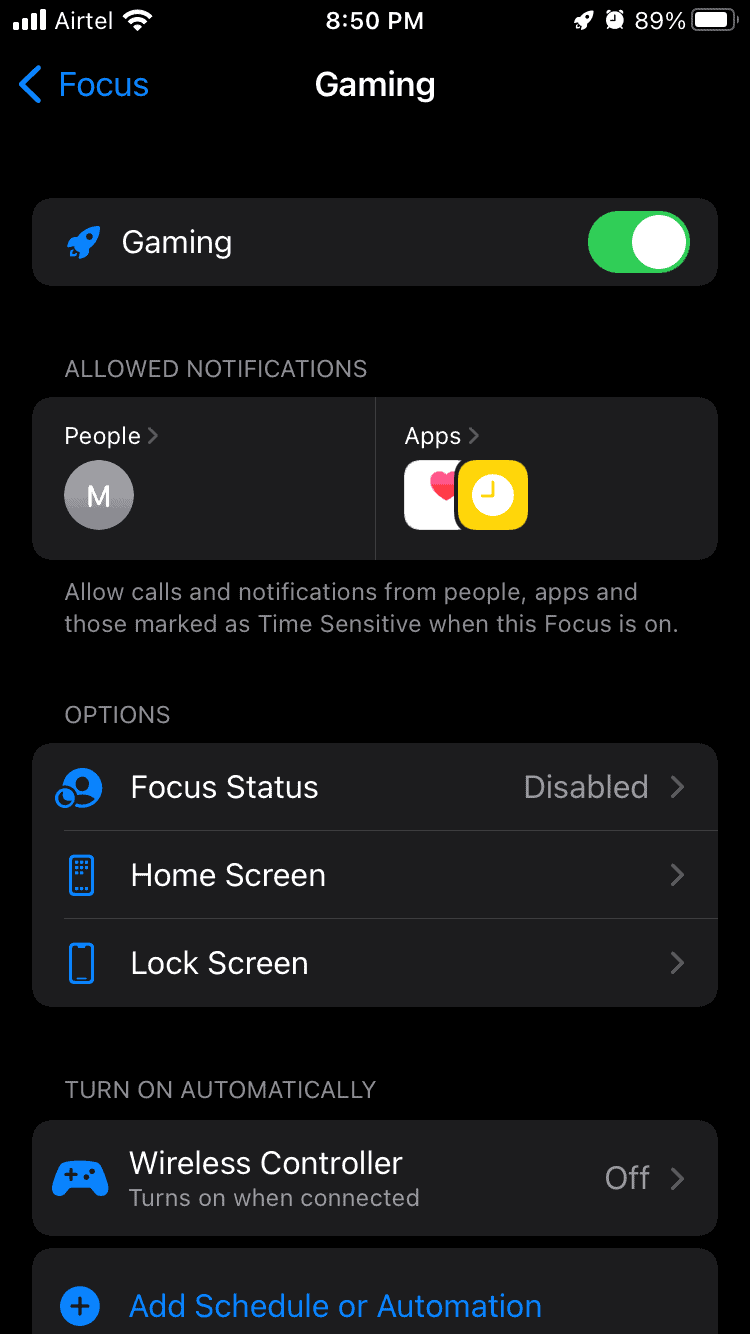Viewport: 750px width, 1334px height.
Task: Tap the blue rocket icon beside Gaming
Action: (84, 242)
